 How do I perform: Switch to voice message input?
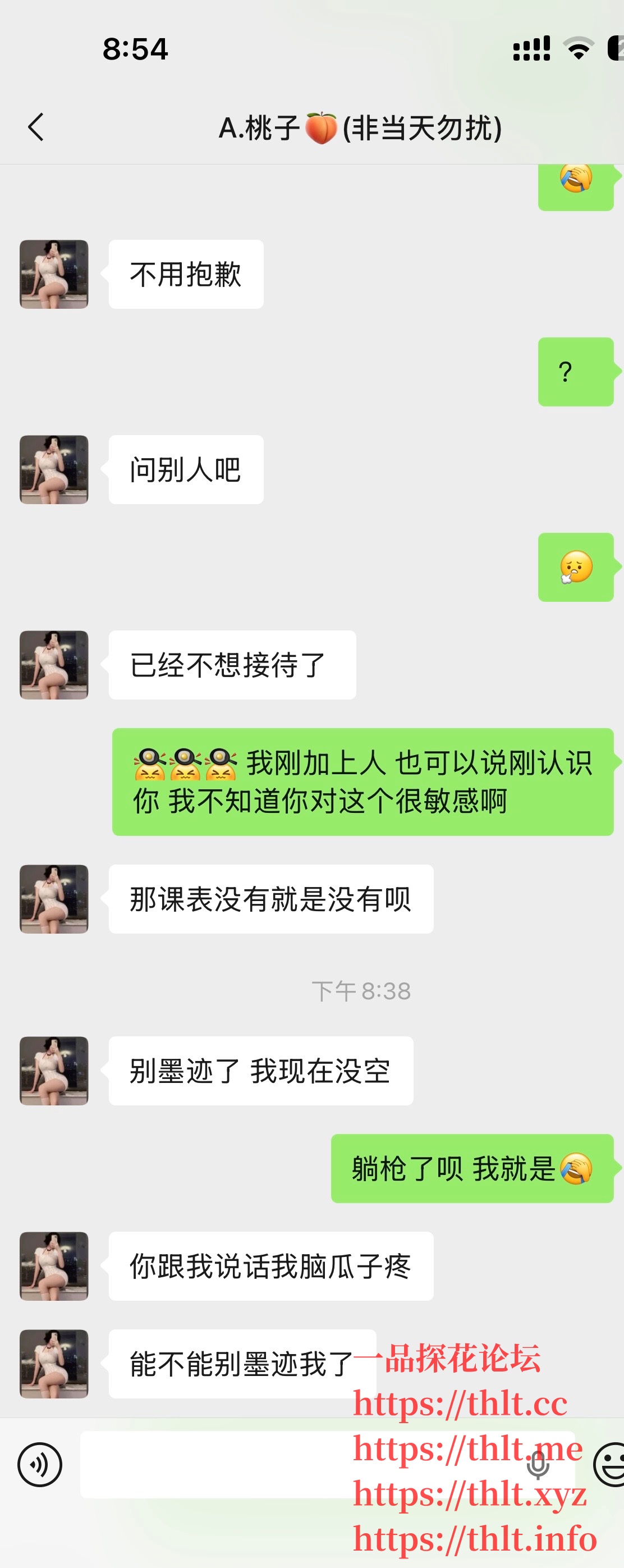point(39,1464)
